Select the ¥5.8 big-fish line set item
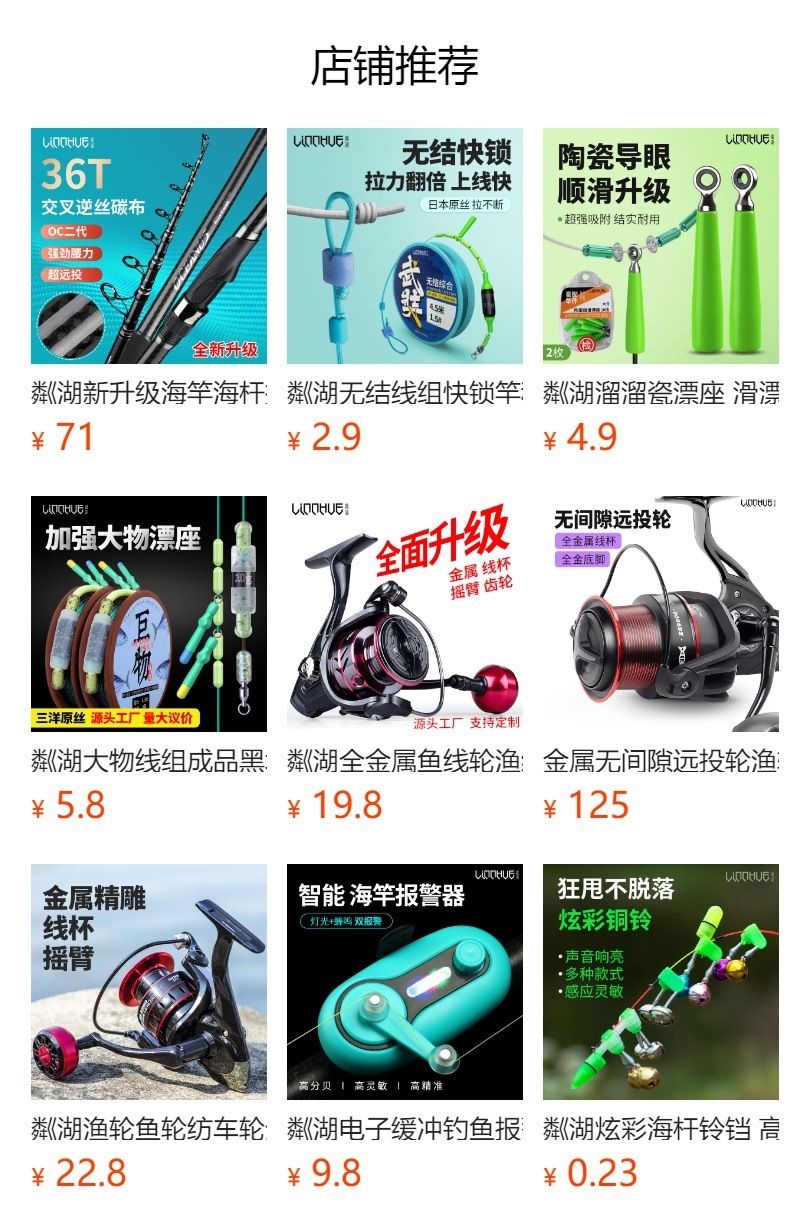Screen dimensions: 790x1232 click(x=148, y=614)
